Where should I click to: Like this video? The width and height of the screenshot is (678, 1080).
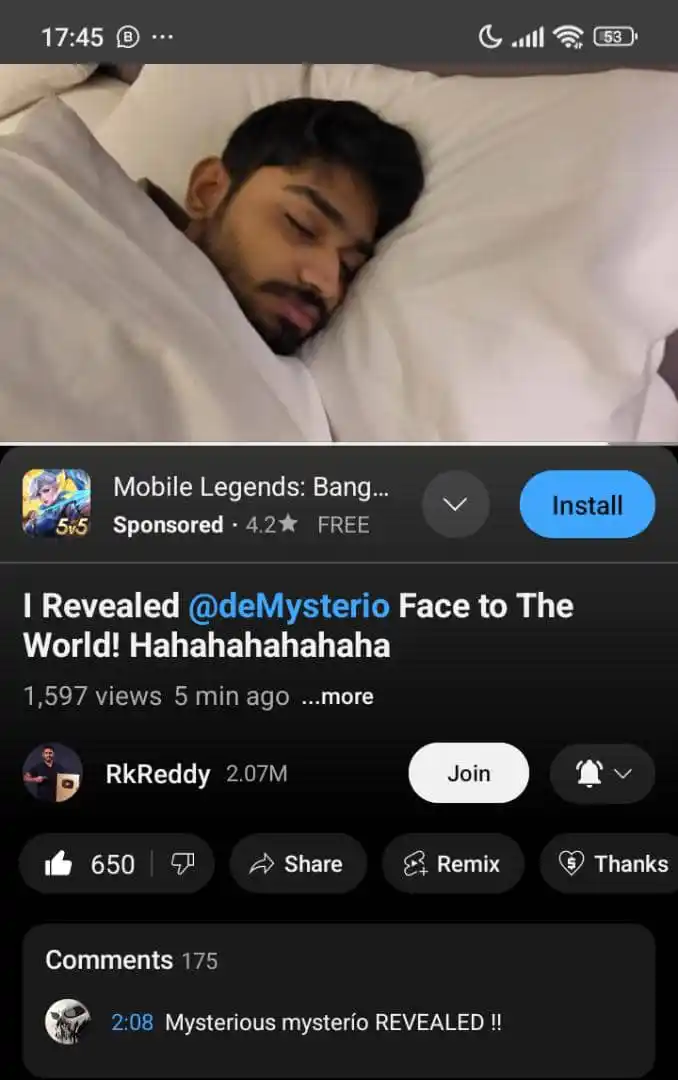click(x=88, y=864)
